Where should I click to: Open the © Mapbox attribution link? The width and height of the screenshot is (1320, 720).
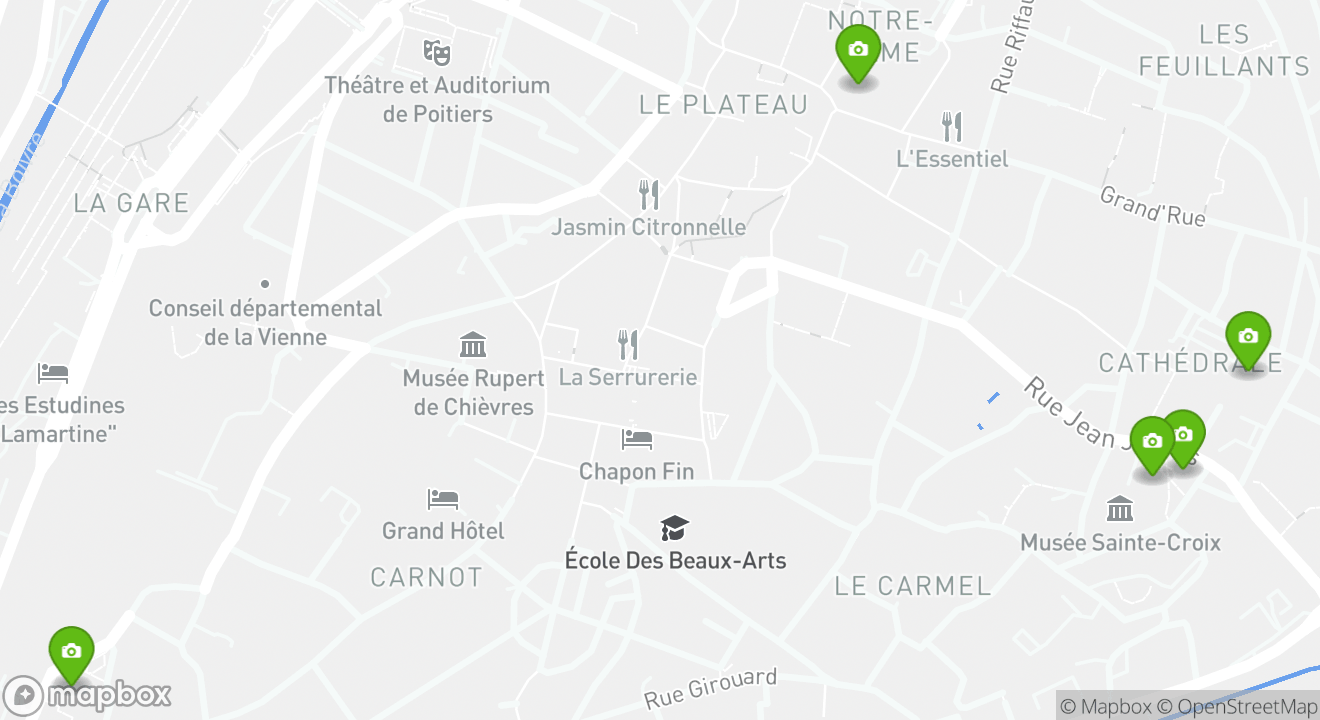coord(1106,706)
